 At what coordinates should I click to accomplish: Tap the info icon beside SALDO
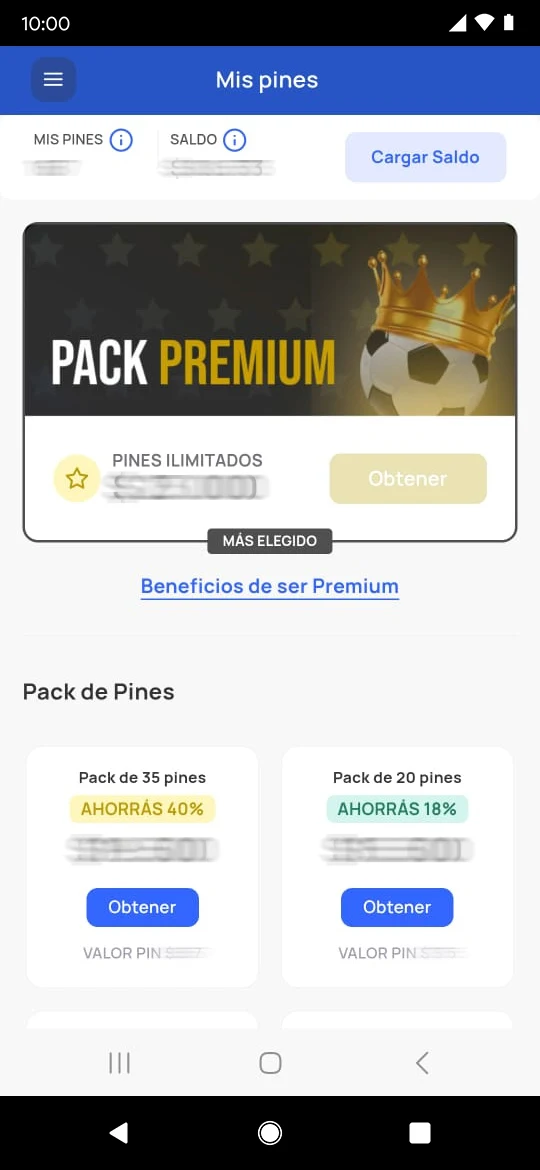tap(234, 140)
